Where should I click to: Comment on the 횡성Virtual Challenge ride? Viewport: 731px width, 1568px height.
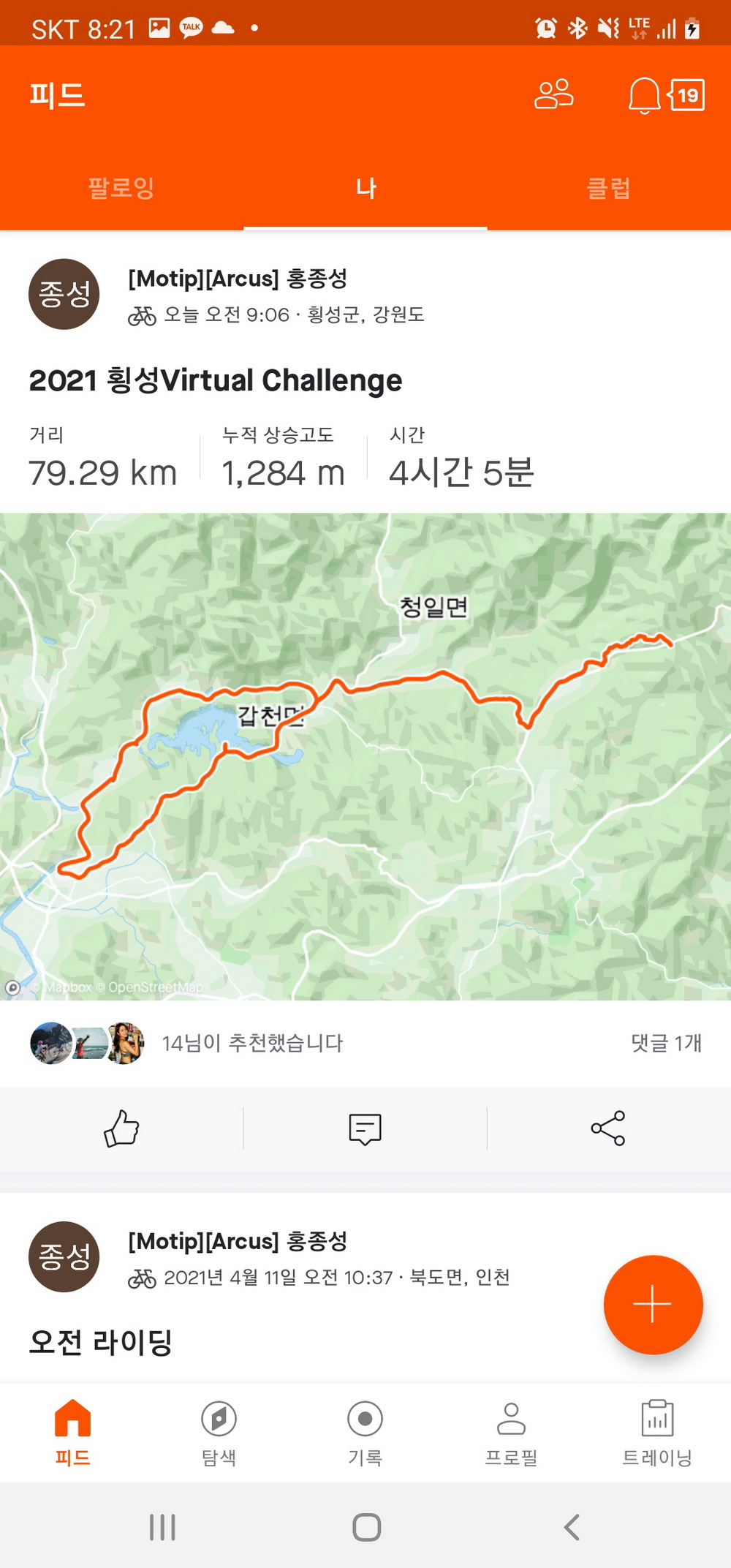[x=365, y=1128]
